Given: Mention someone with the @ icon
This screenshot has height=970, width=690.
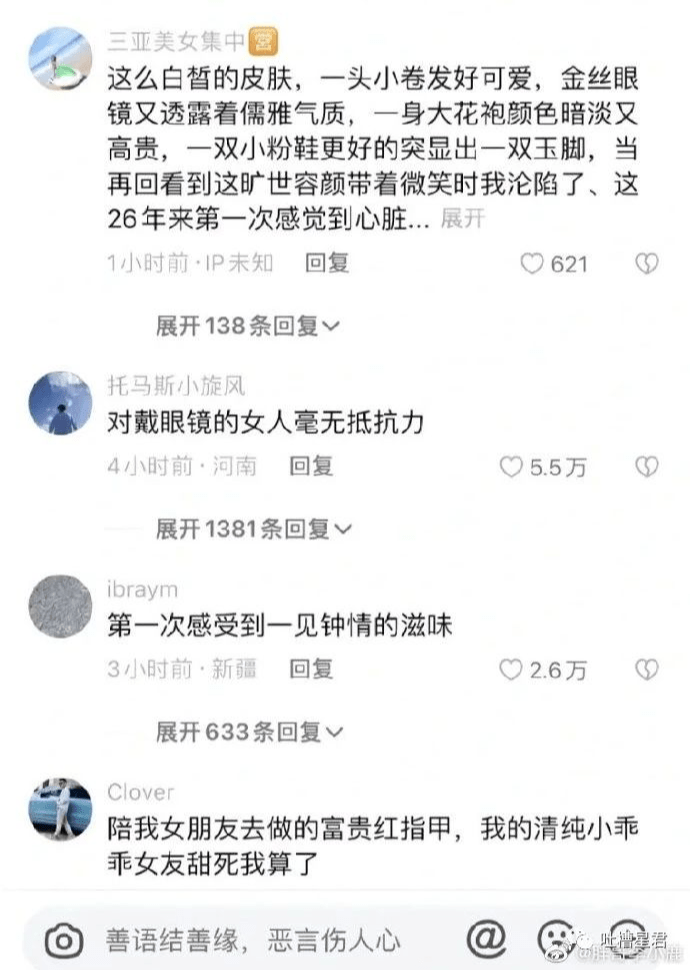Looking at the screenshot, I should [x=487, y=938].
